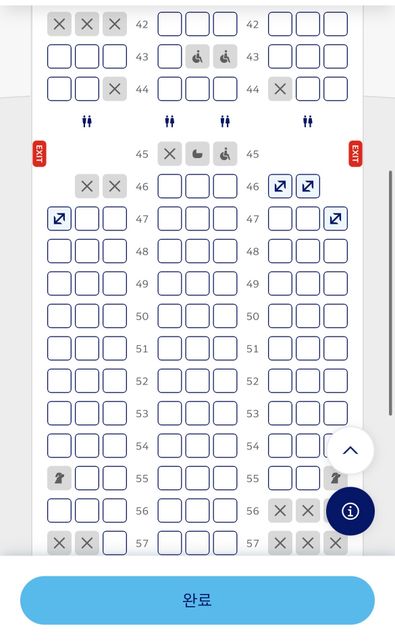Choose the right window seat in row 42
This screenshot has width=395, height=644.
pos(335,24)
